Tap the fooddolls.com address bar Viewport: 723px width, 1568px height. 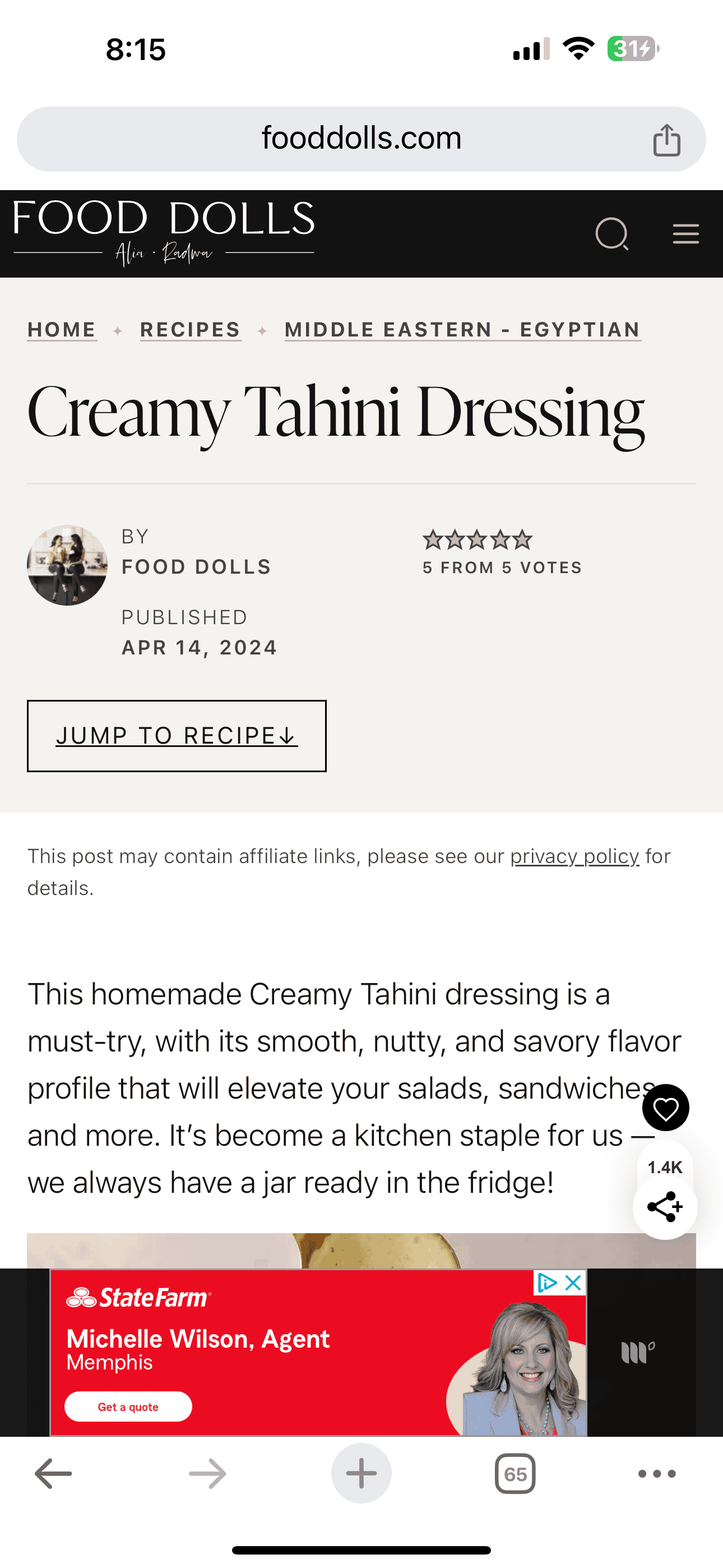tap(361, 139)
